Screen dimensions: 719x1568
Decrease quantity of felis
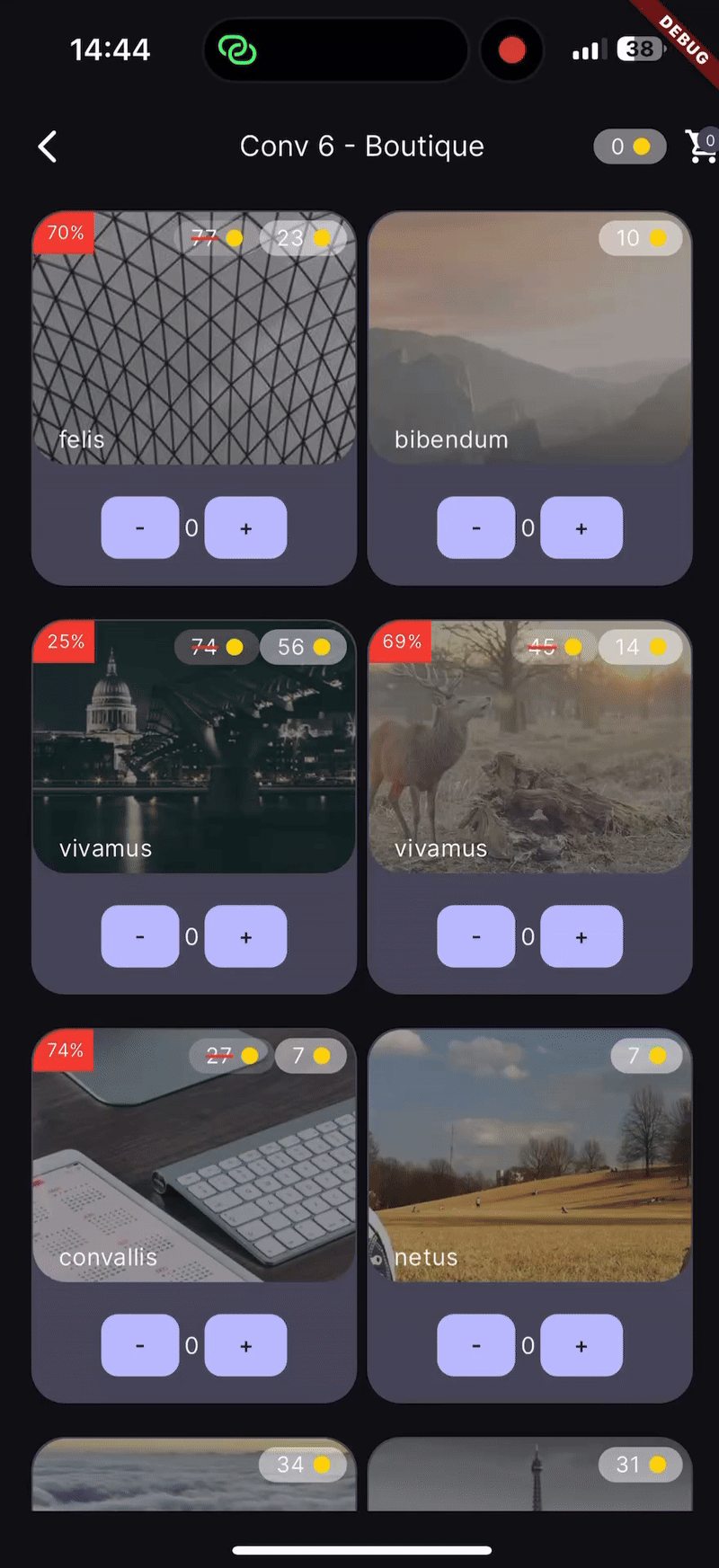tap(140, 528)
